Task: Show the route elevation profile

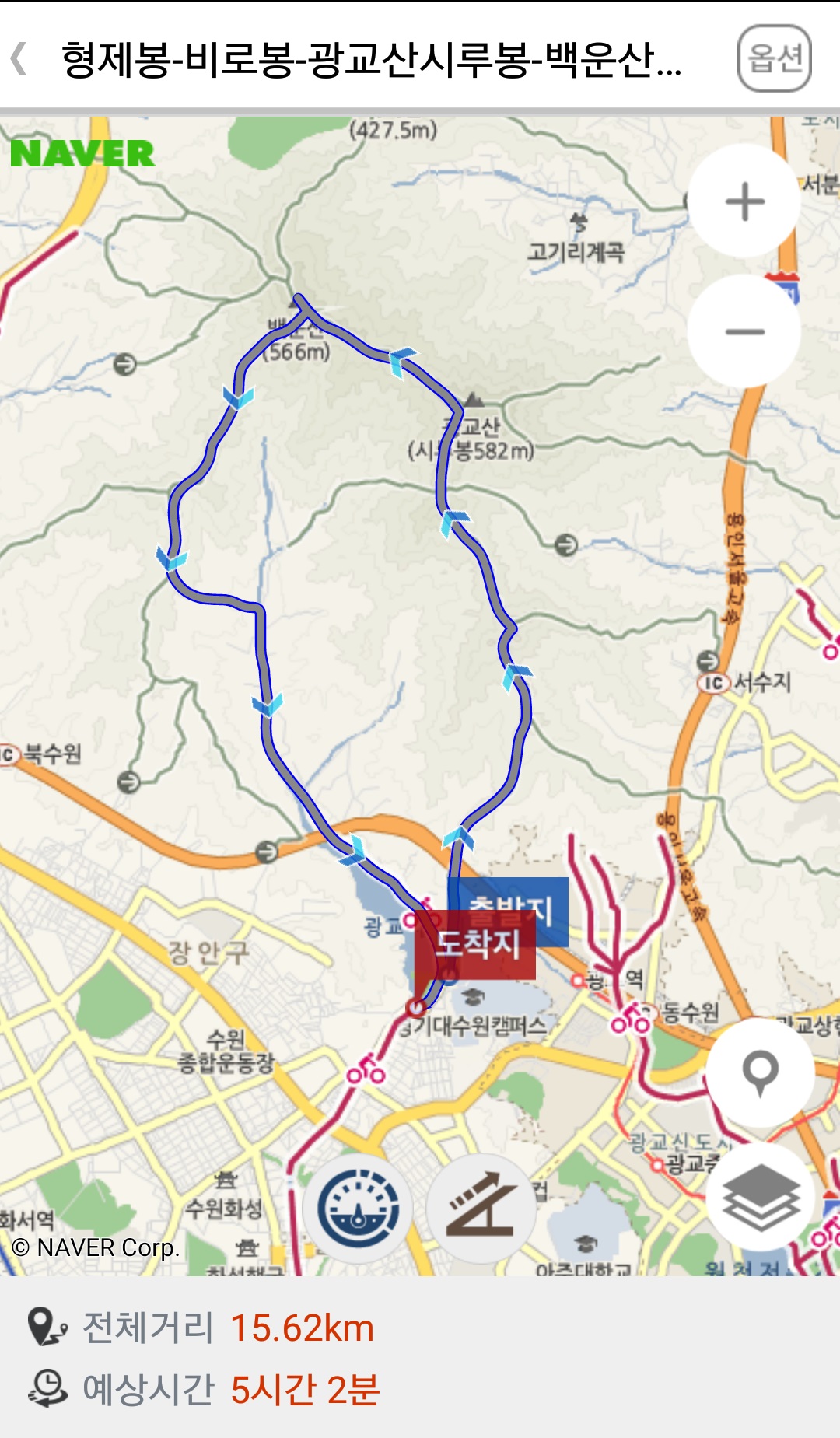Action: tap(481, 1208)
